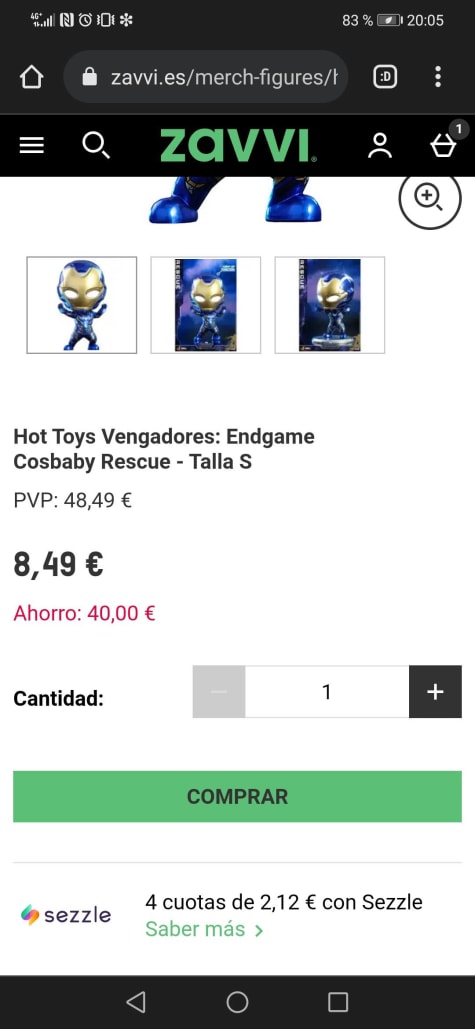Open the browser three-dot menu
The height and width of the screenshot is (1029, 475).
click(x=438, y=77)
